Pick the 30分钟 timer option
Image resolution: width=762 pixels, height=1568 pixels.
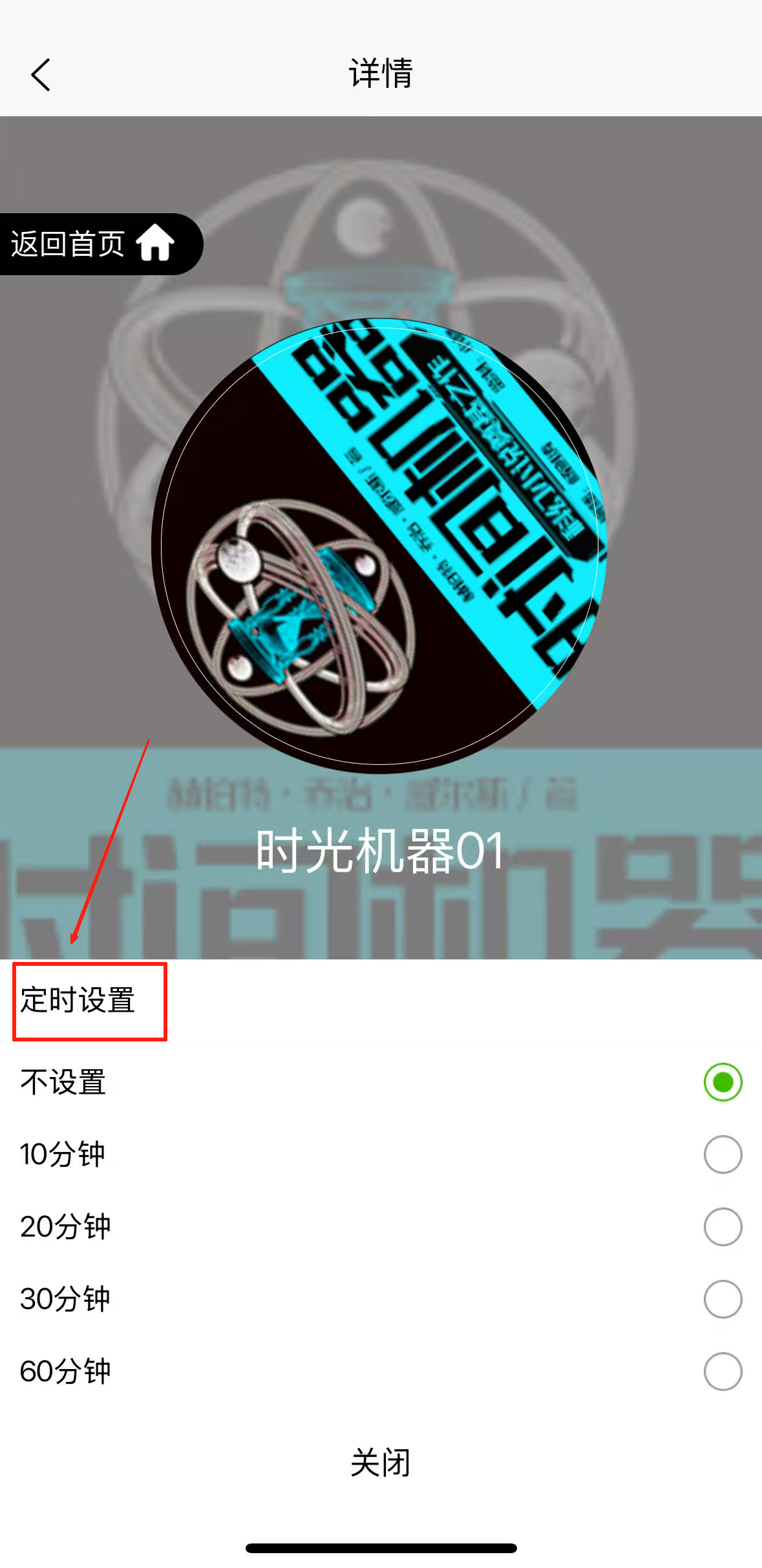[722, 1299]
